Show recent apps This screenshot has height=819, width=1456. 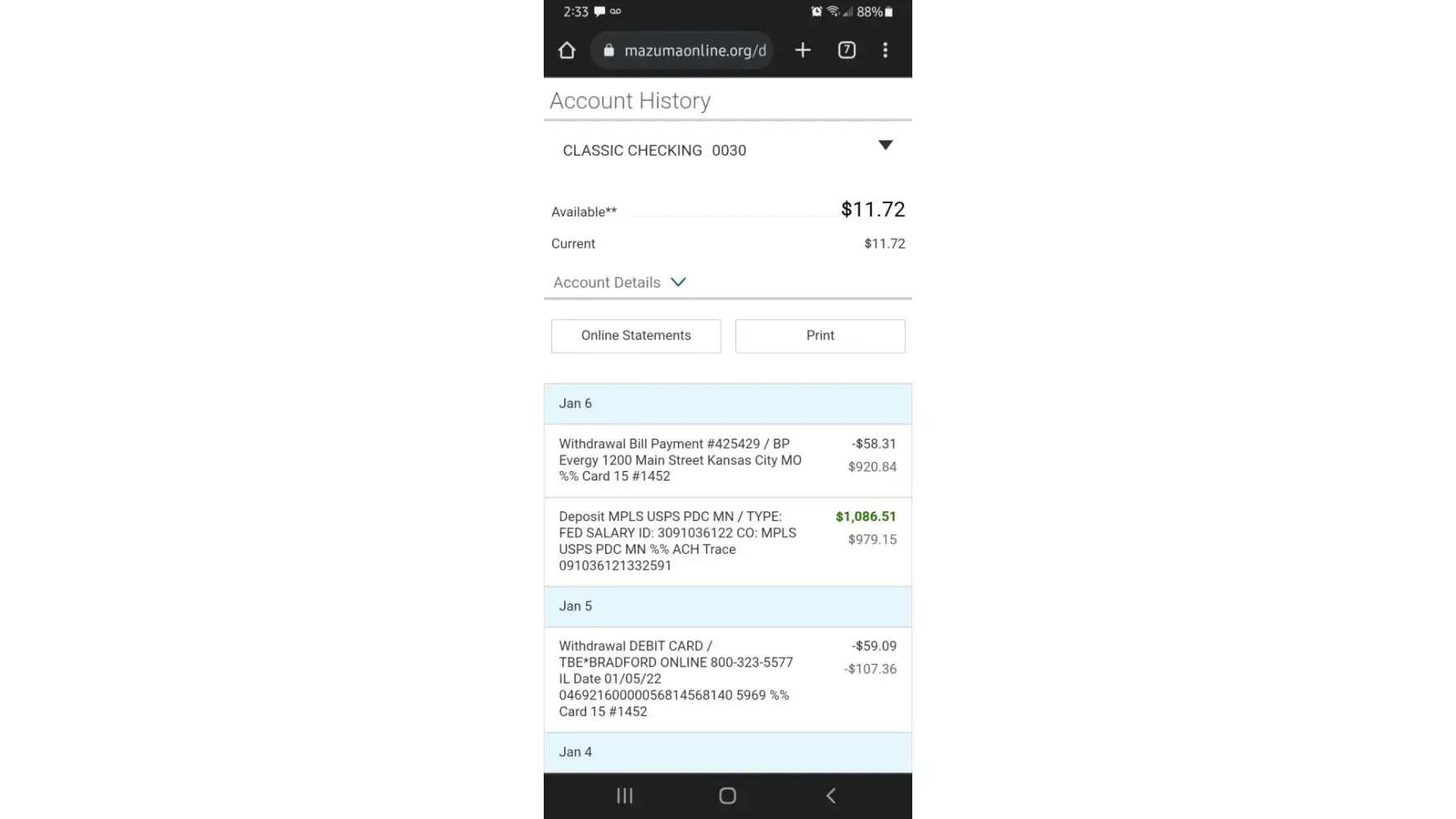click(625, 795)
